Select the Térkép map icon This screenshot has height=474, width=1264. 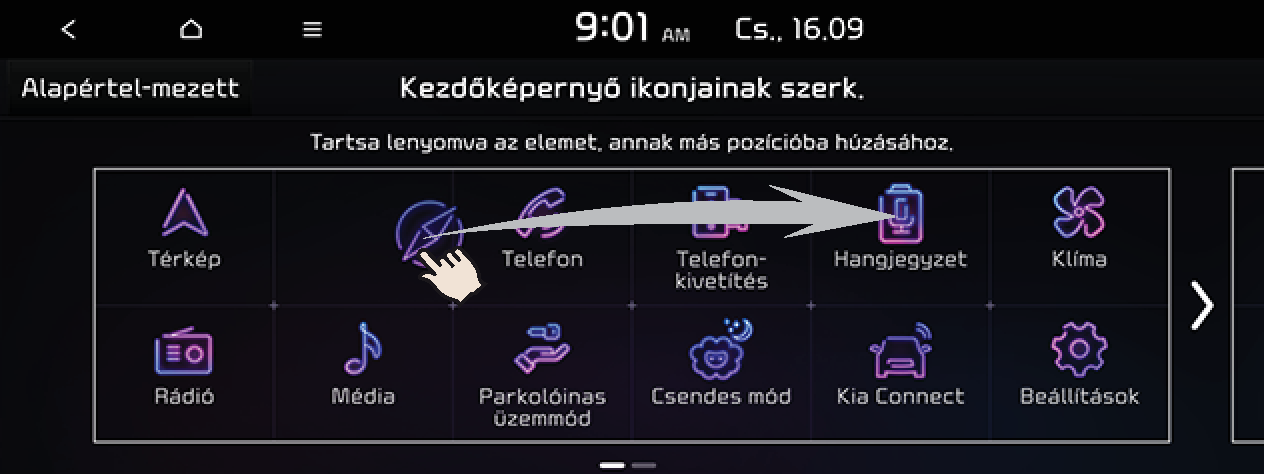click(x=184, y=229)
